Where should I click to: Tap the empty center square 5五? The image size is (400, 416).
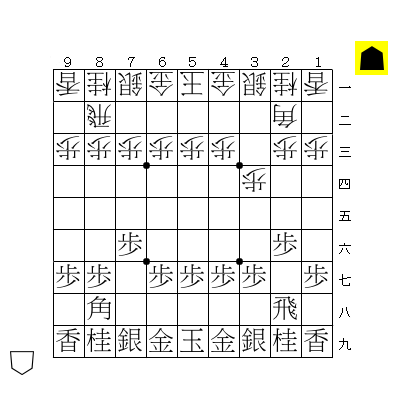tap(193, 213)
